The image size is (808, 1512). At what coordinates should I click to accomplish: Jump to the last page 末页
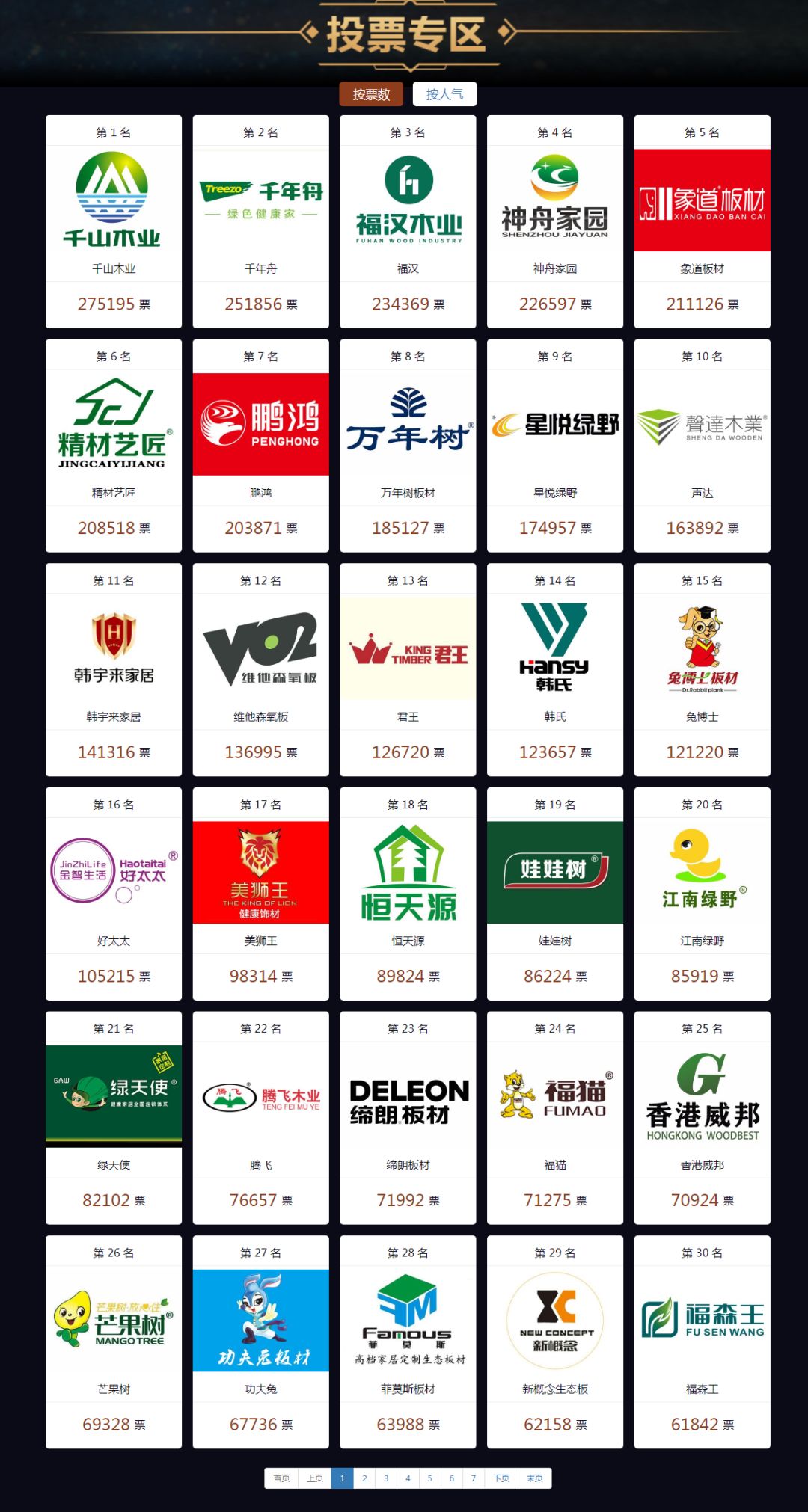(x=534, y=1478)
